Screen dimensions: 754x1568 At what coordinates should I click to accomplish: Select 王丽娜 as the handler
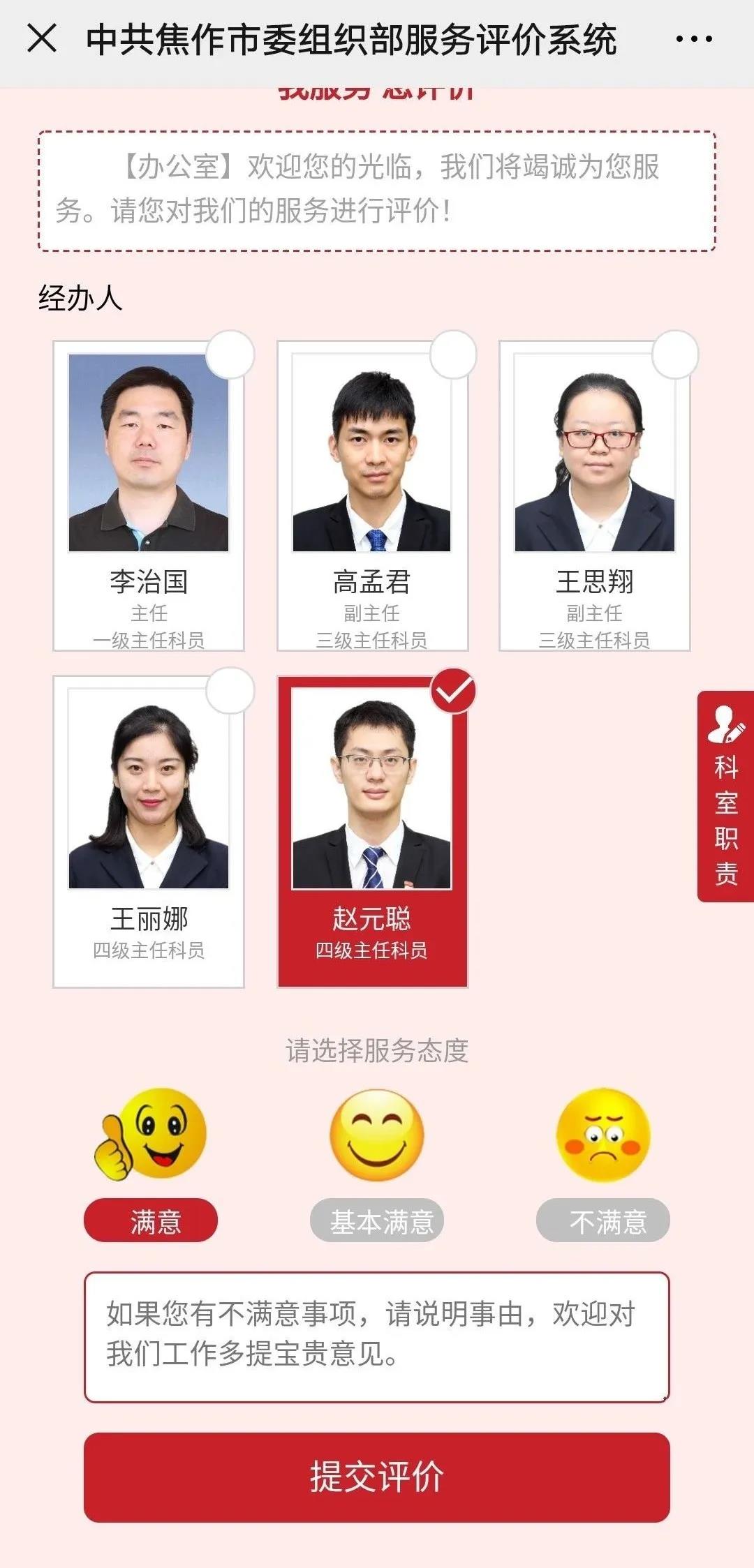pos(149,830)
